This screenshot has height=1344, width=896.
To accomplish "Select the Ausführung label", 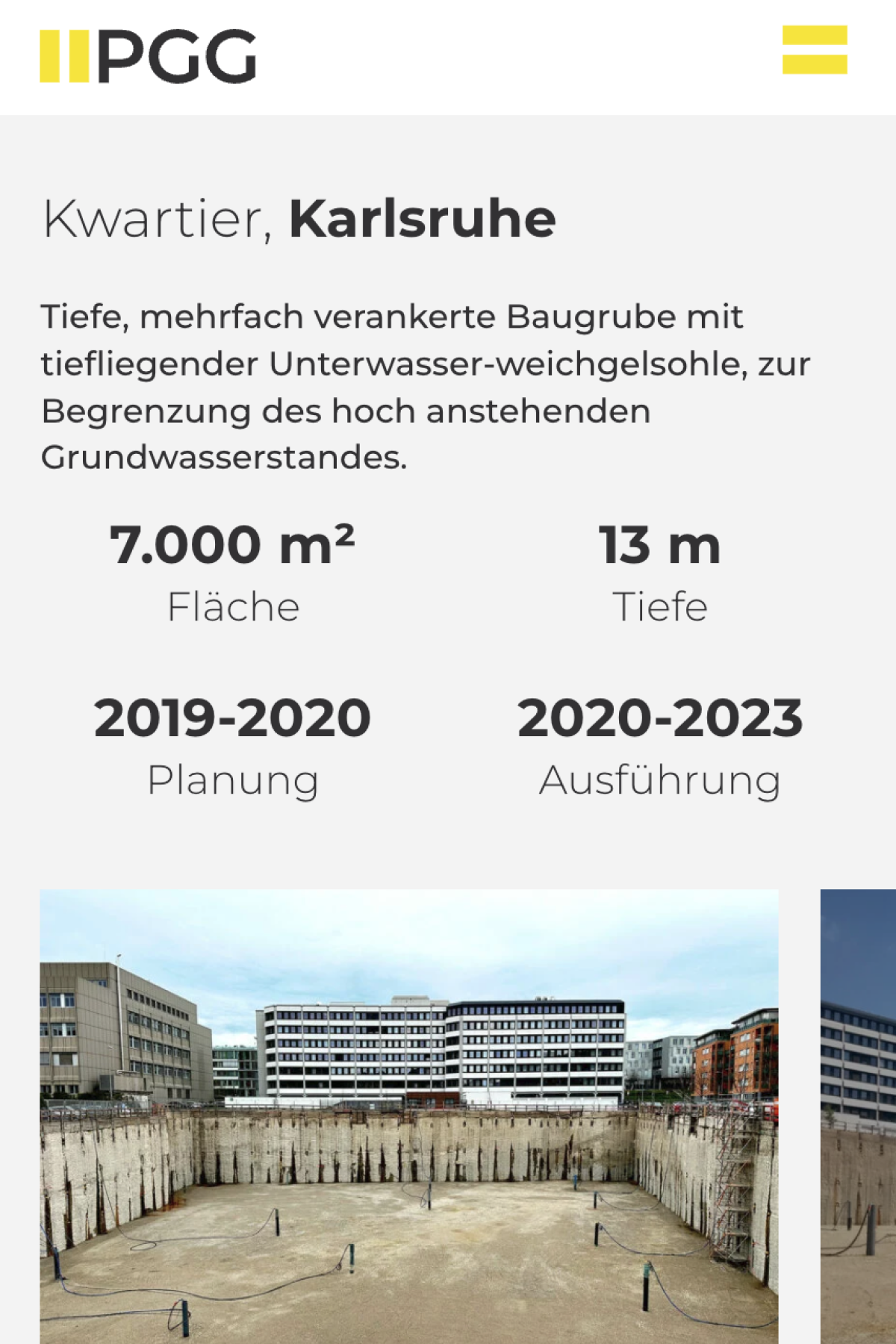I will [662, 779].
